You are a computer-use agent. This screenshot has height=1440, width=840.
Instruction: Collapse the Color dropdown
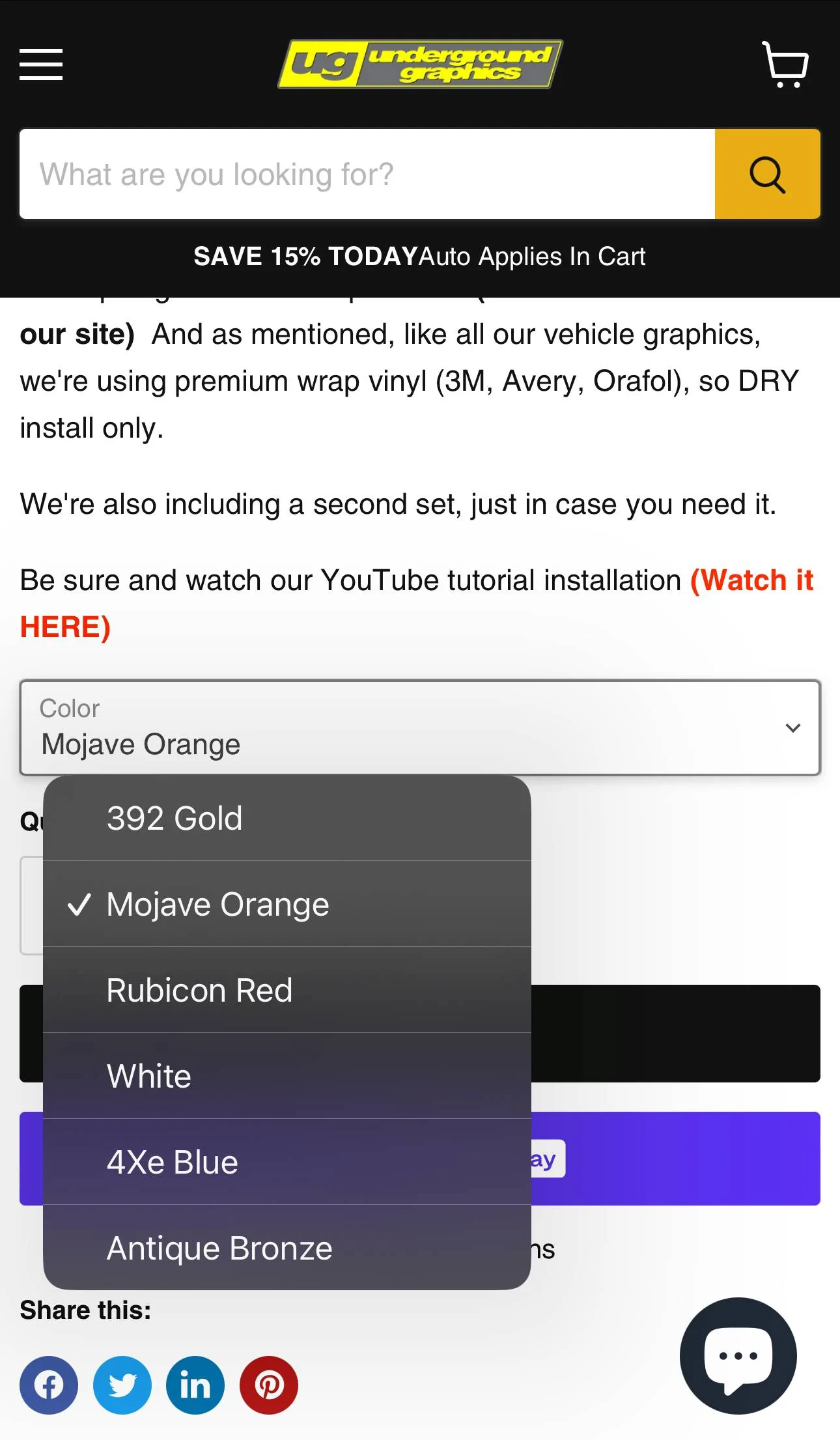[x=420, y=727]
